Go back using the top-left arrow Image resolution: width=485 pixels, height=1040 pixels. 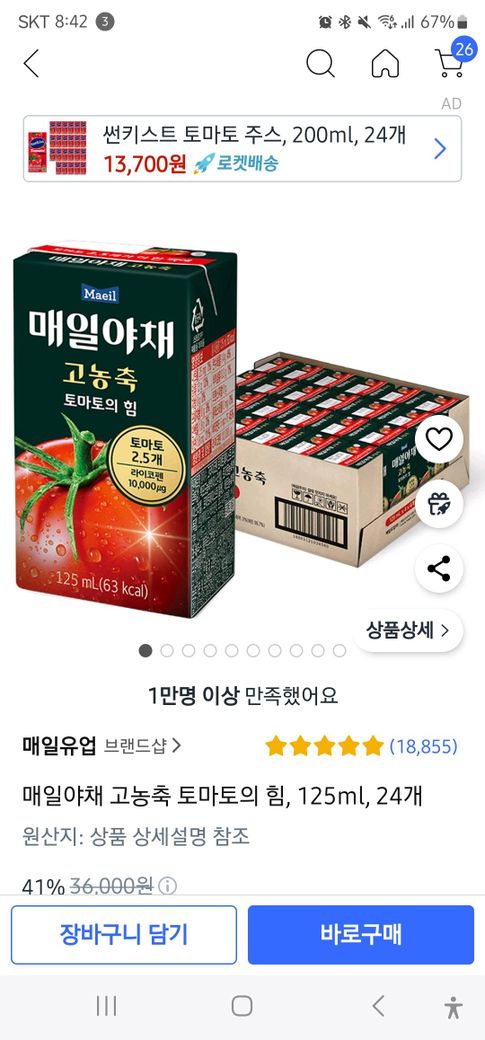tap(31, 64)
